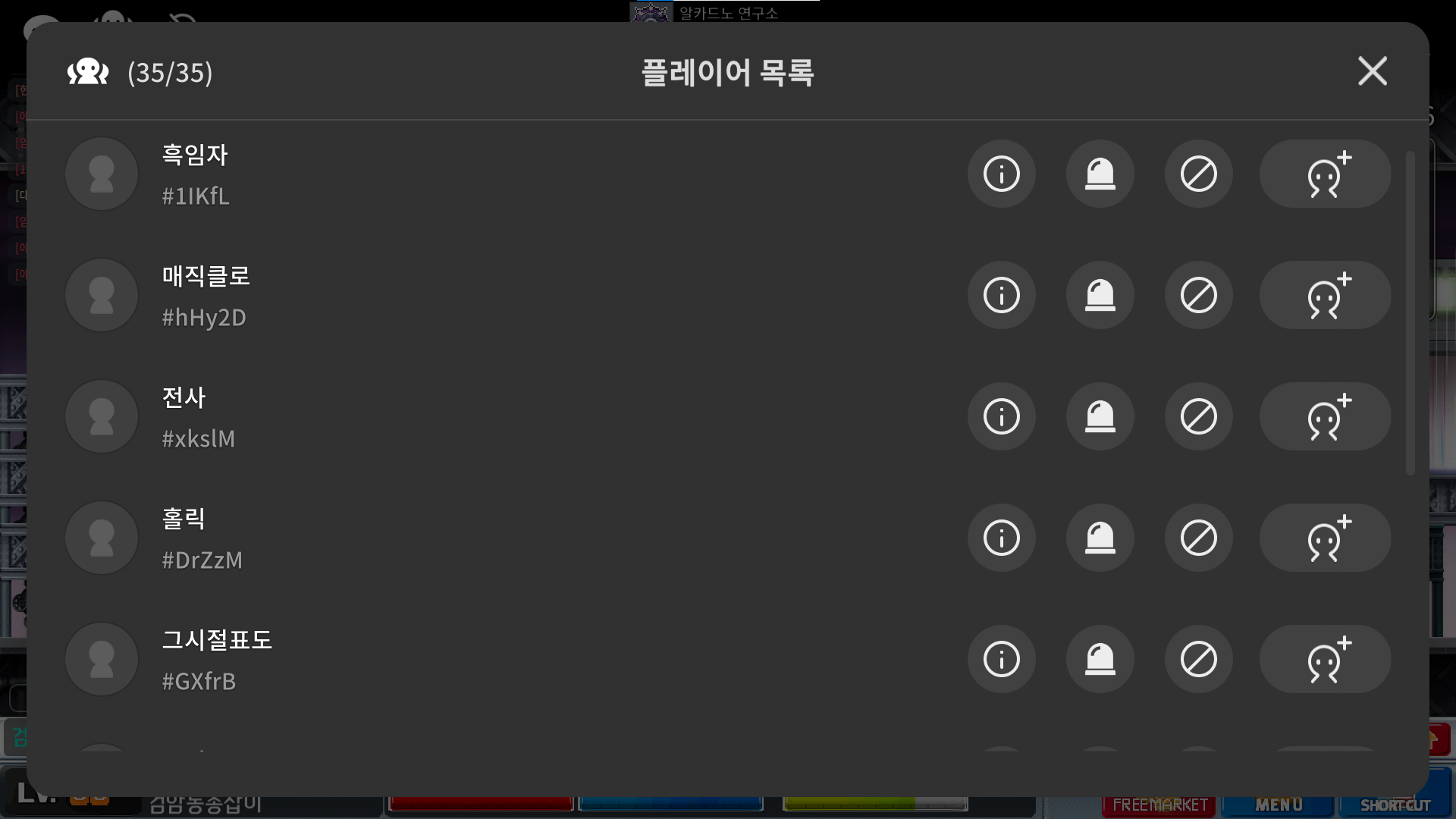
Task: Block player 홀릭
Action: (1198, 538)
